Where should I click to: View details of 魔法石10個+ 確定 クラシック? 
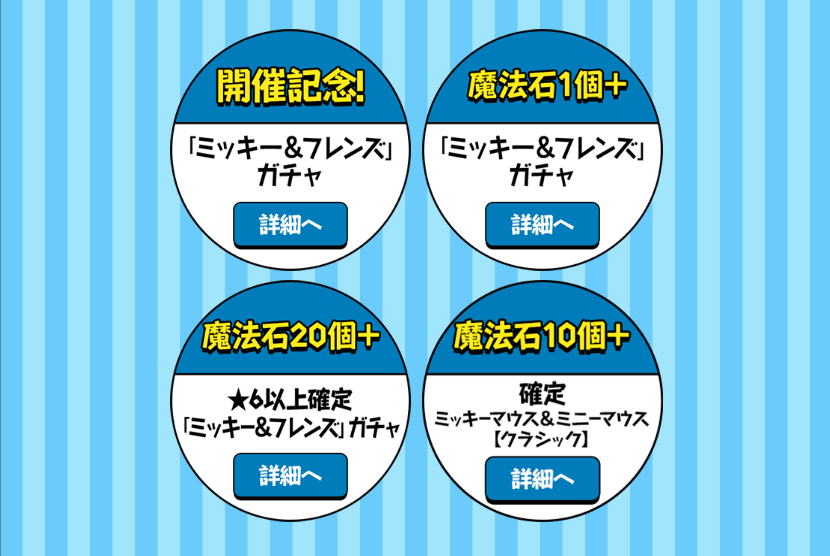click(x=542, y=479)
